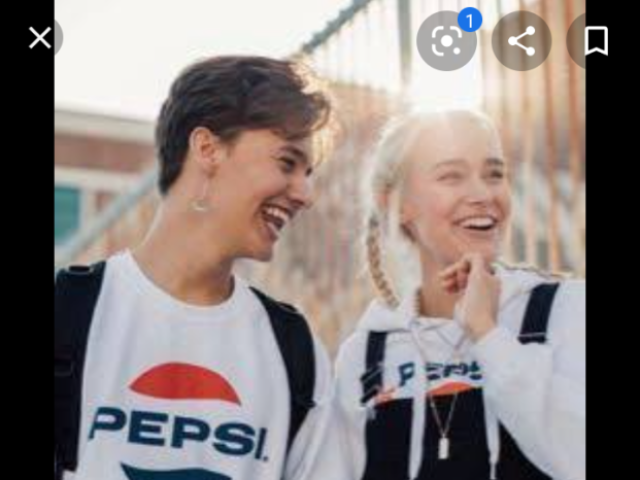640x480 pixels.
Task: Share this image
Action: point(521,41)
